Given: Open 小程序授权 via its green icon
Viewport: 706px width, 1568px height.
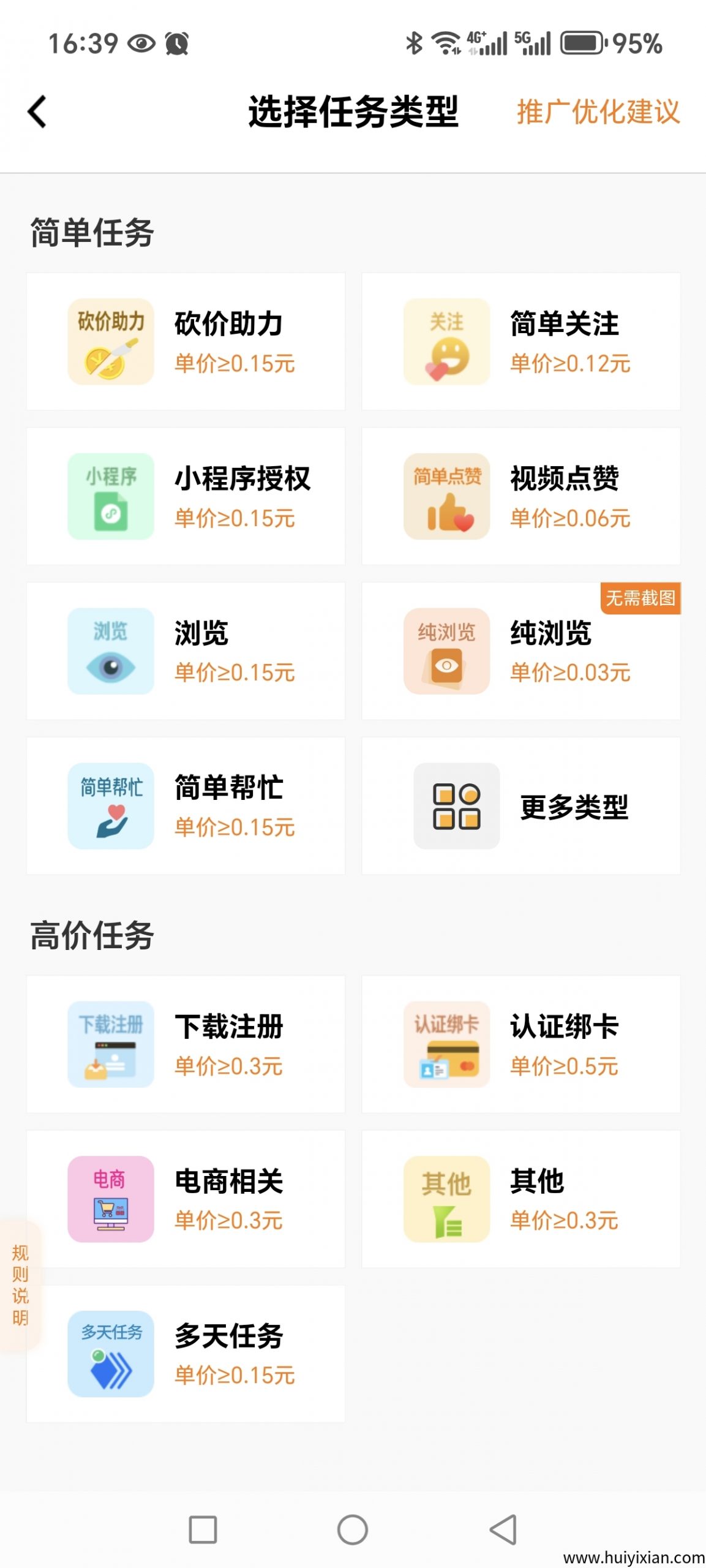Looking at the screenshot, I should [110, 496].
